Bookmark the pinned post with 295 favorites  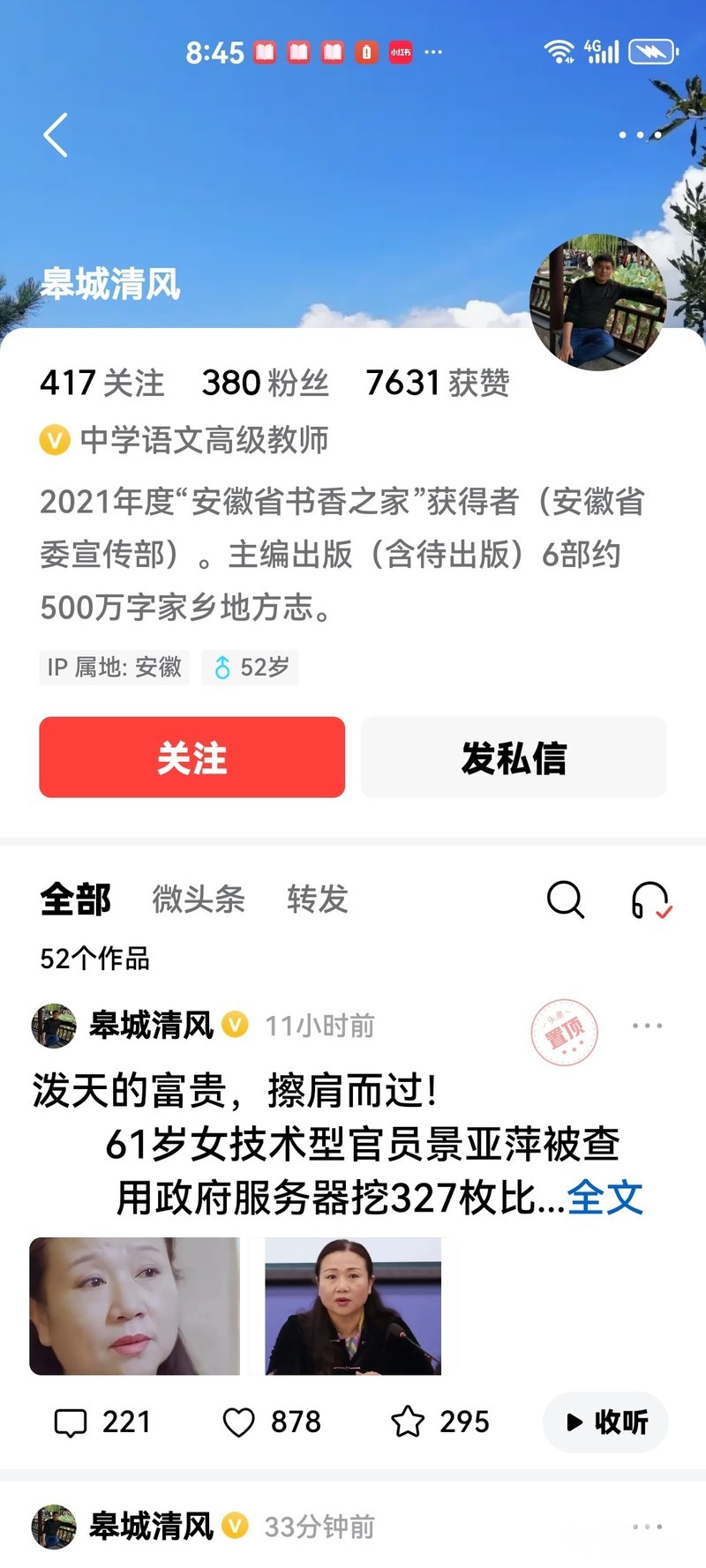point(439,1422)
